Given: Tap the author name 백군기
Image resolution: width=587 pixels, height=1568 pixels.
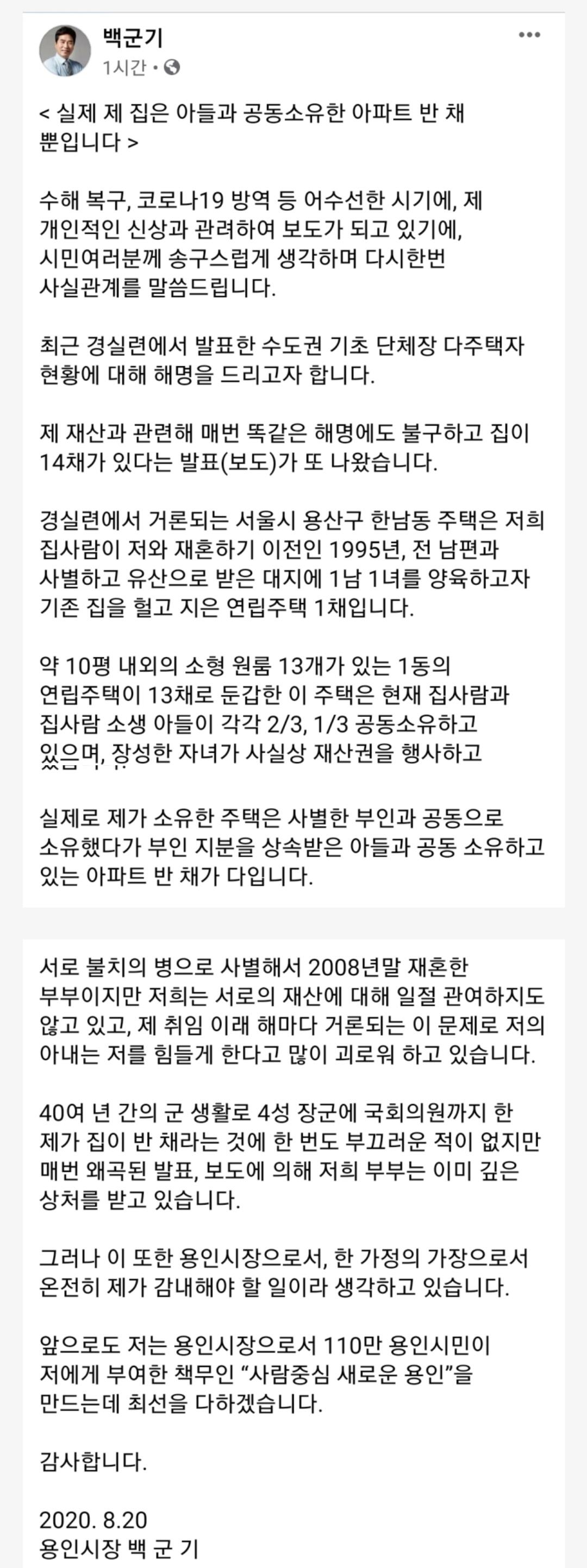Looking at the screenshot, I should 132,37.
